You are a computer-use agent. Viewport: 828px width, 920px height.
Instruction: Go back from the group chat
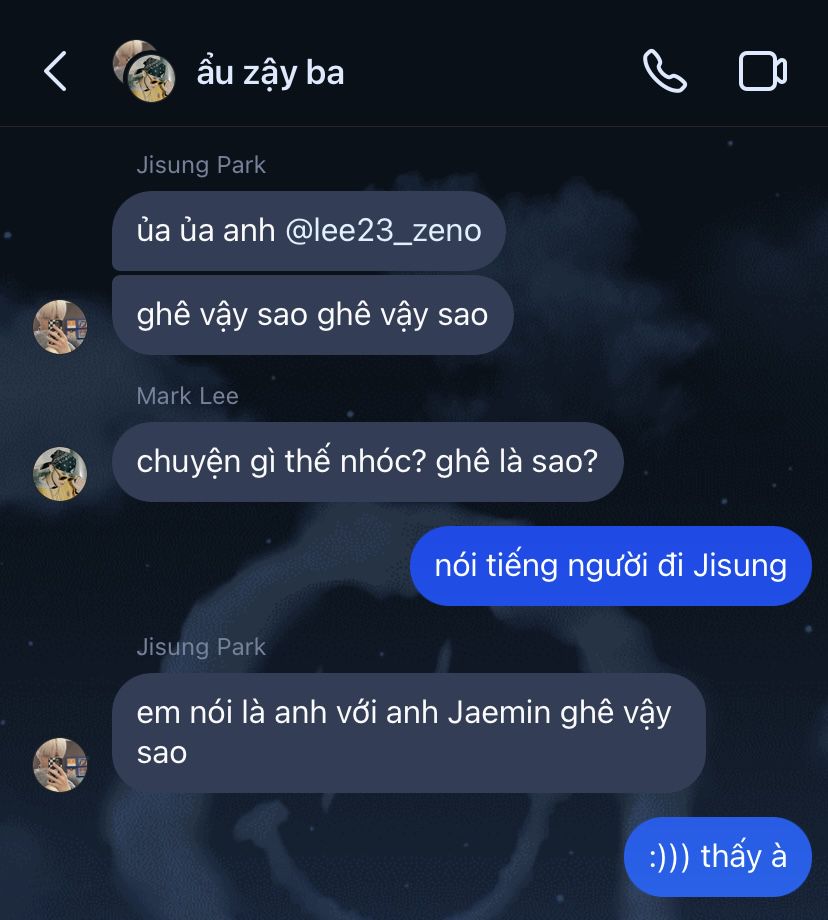tap(55, 72)
